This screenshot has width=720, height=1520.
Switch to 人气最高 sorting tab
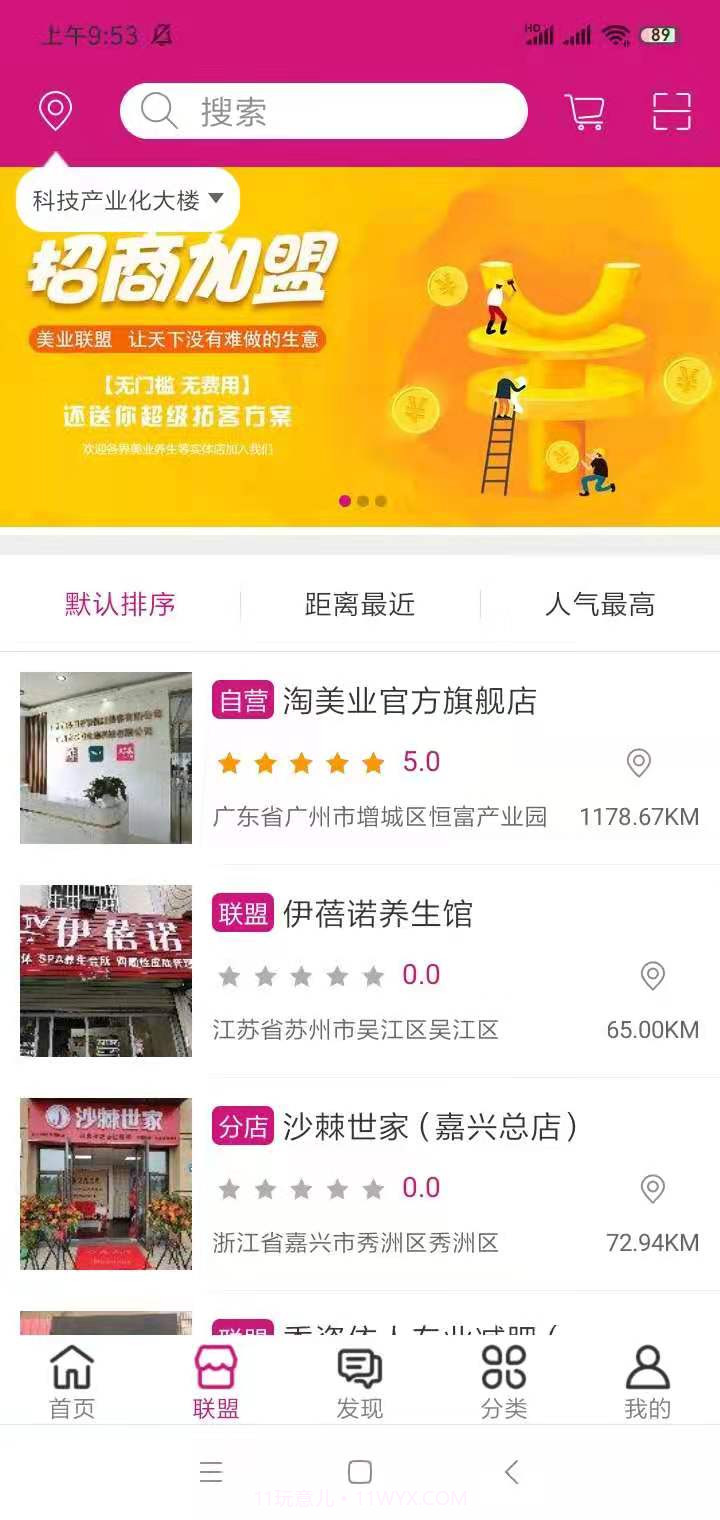601,605
